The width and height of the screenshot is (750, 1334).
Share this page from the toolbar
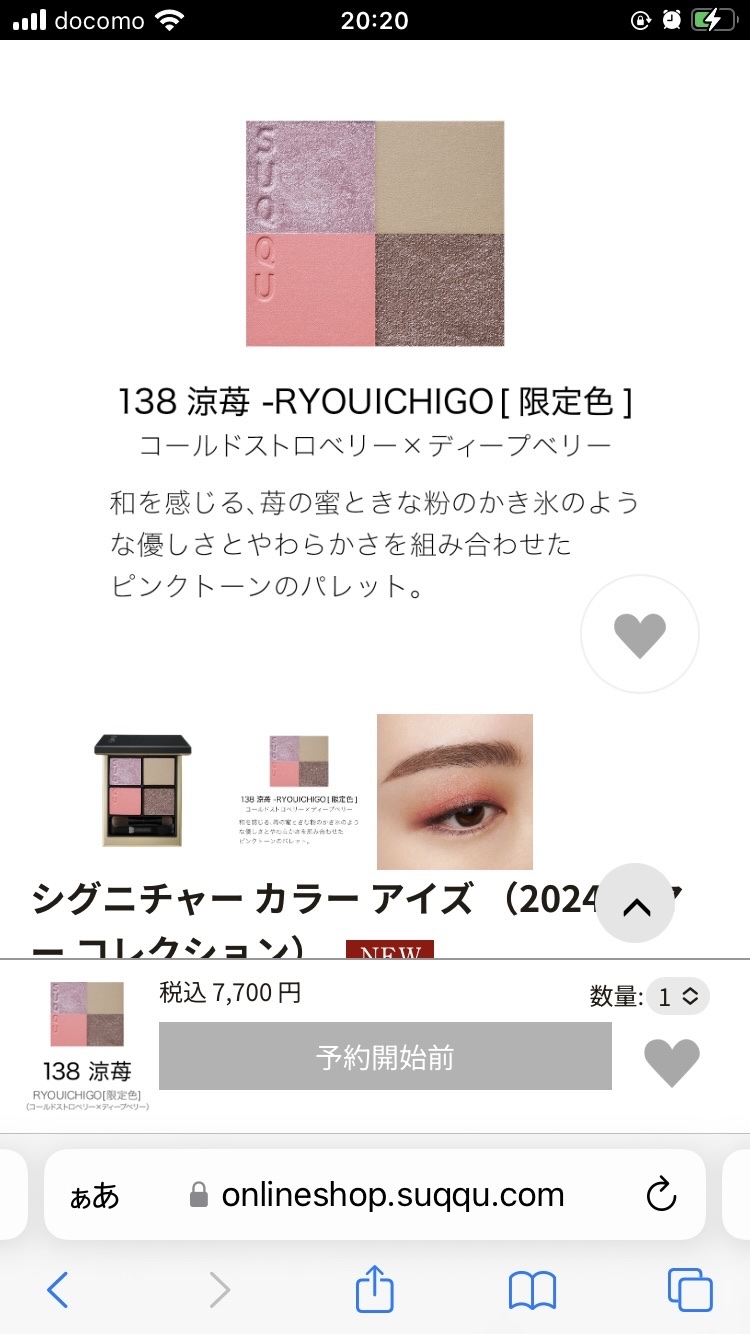(x=375, y=1289)
